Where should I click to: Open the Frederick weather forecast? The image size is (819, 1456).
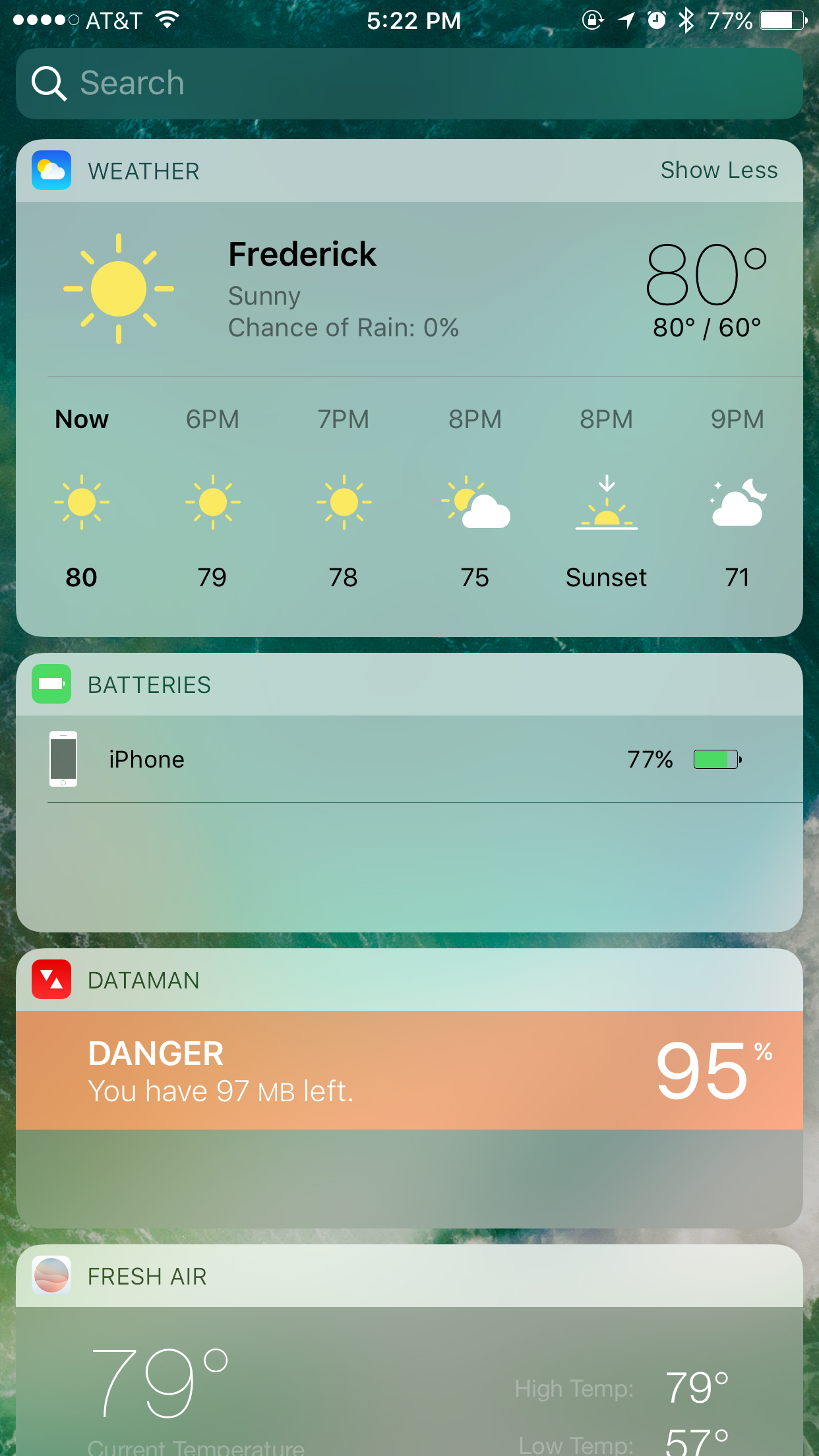409,289
